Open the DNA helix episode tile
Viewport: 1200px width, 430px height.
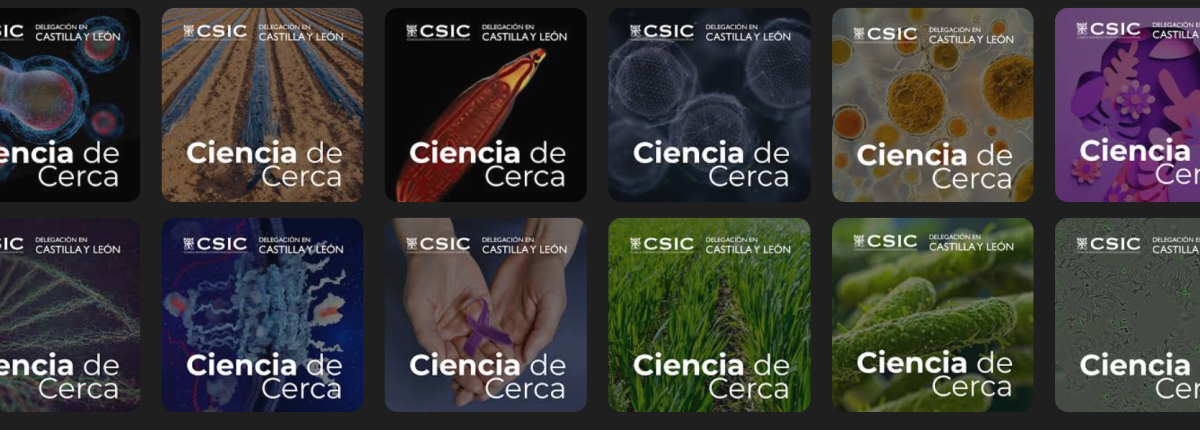click(68, 315)
